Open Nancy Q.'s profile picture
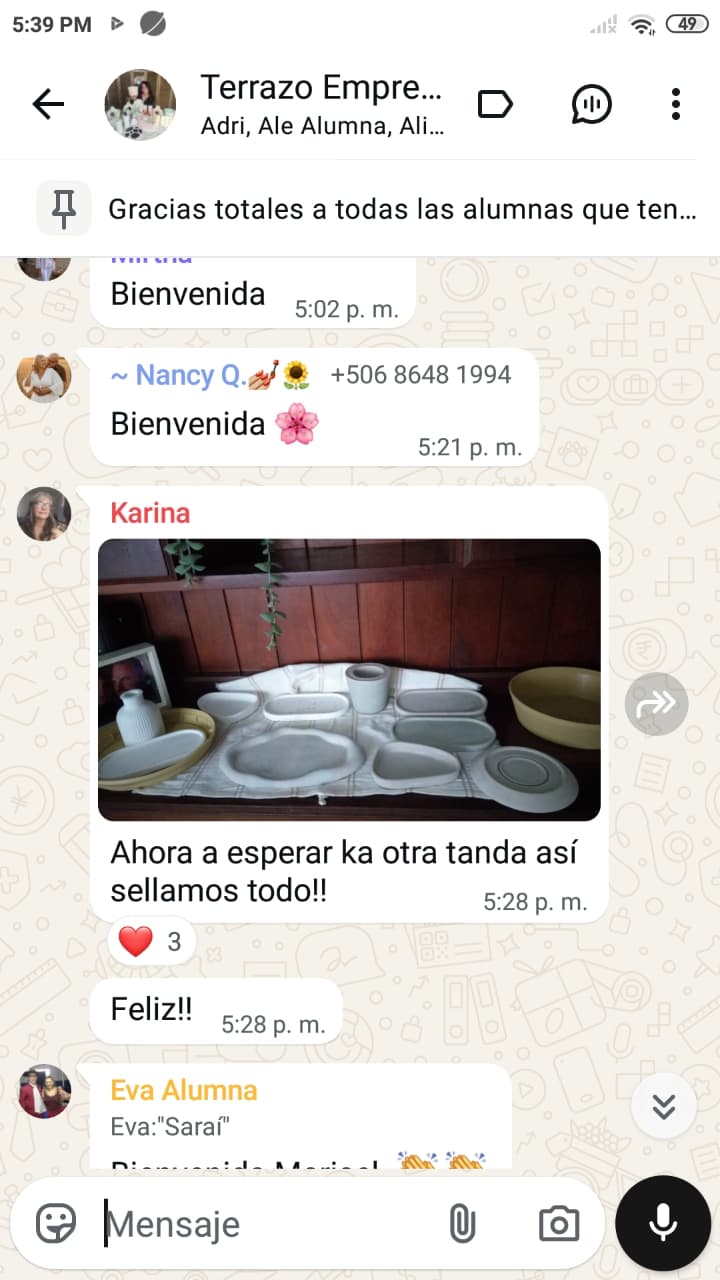Viewport: 720px width, 1280px height. pyautogui.click(x=44, y=376)
